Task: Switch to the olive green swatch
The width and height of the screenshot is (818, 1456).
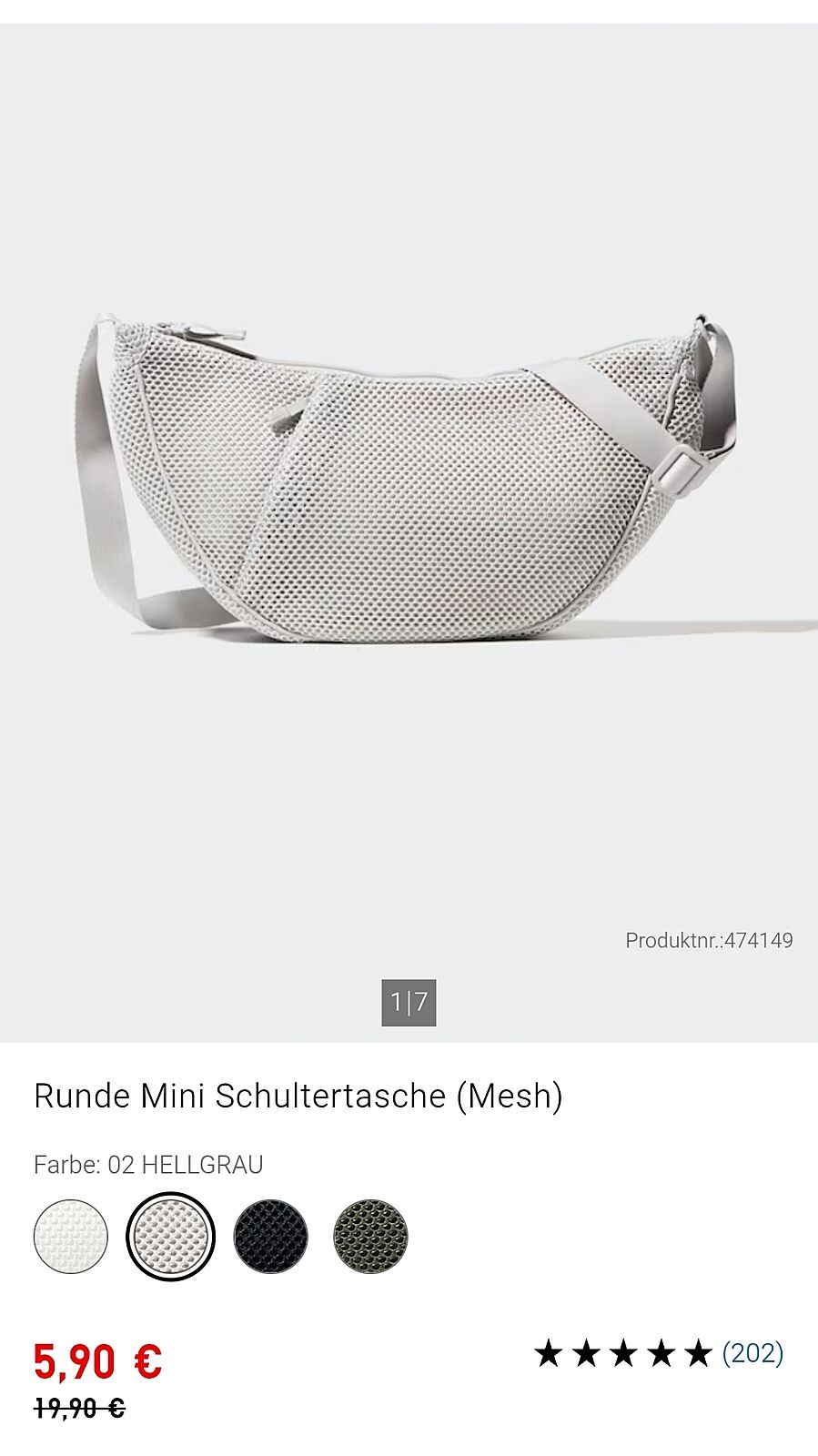Action: 371,1237
